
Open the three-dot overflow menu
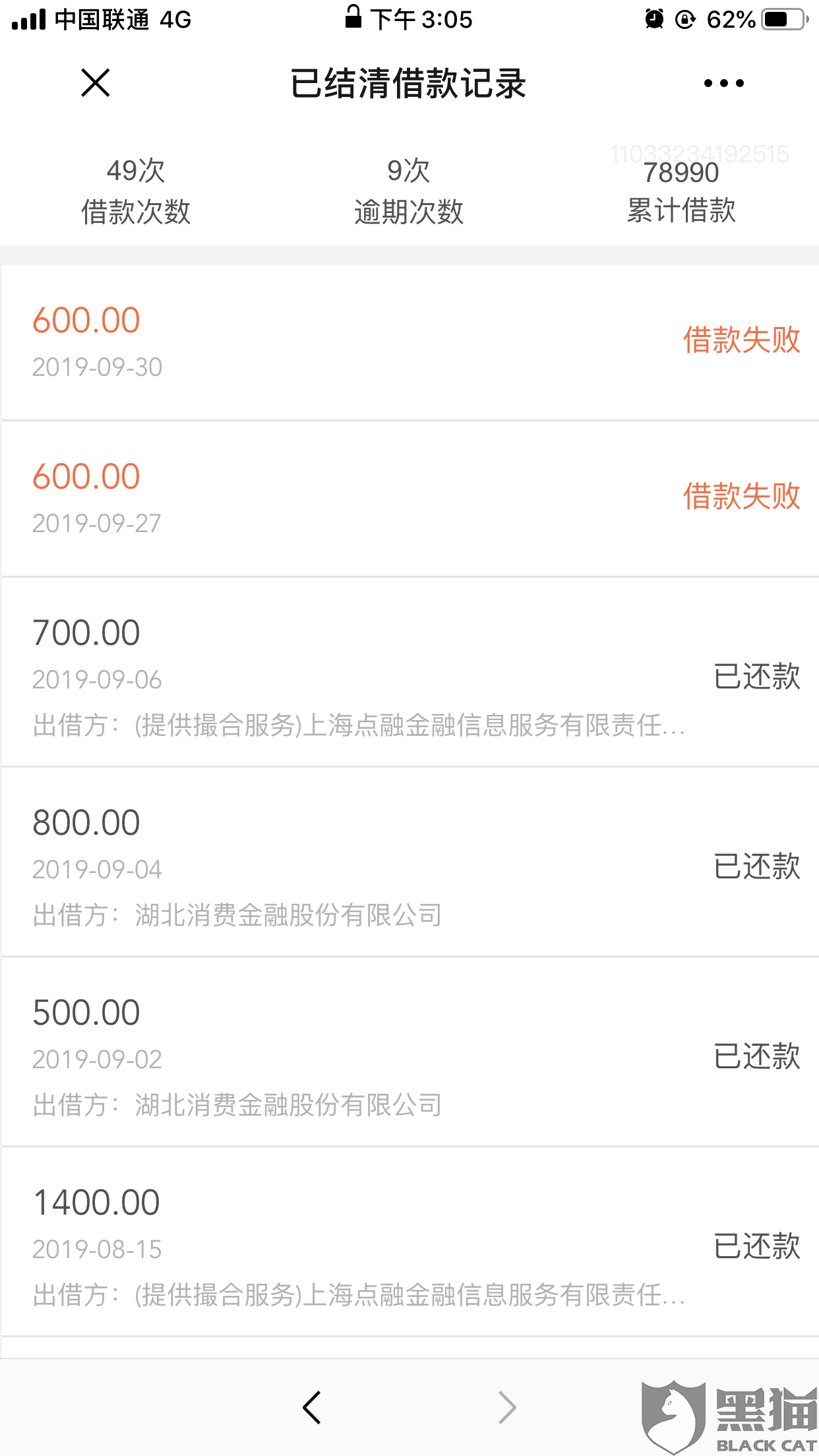click(723, 83)
